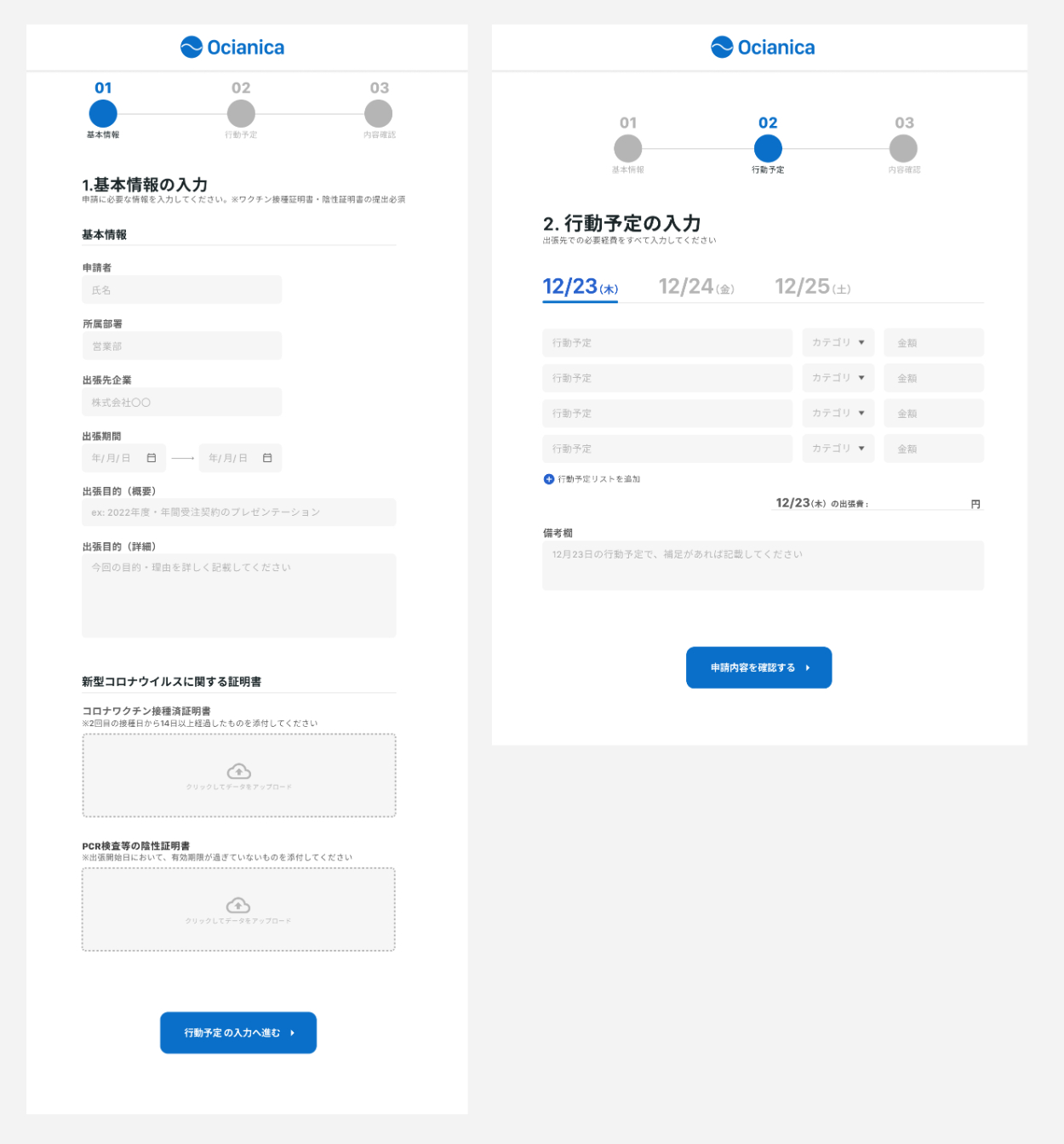Upload the コロナワクチン接種済証明書 file
The image size is (1064, 1144).
tap(238, 775)
